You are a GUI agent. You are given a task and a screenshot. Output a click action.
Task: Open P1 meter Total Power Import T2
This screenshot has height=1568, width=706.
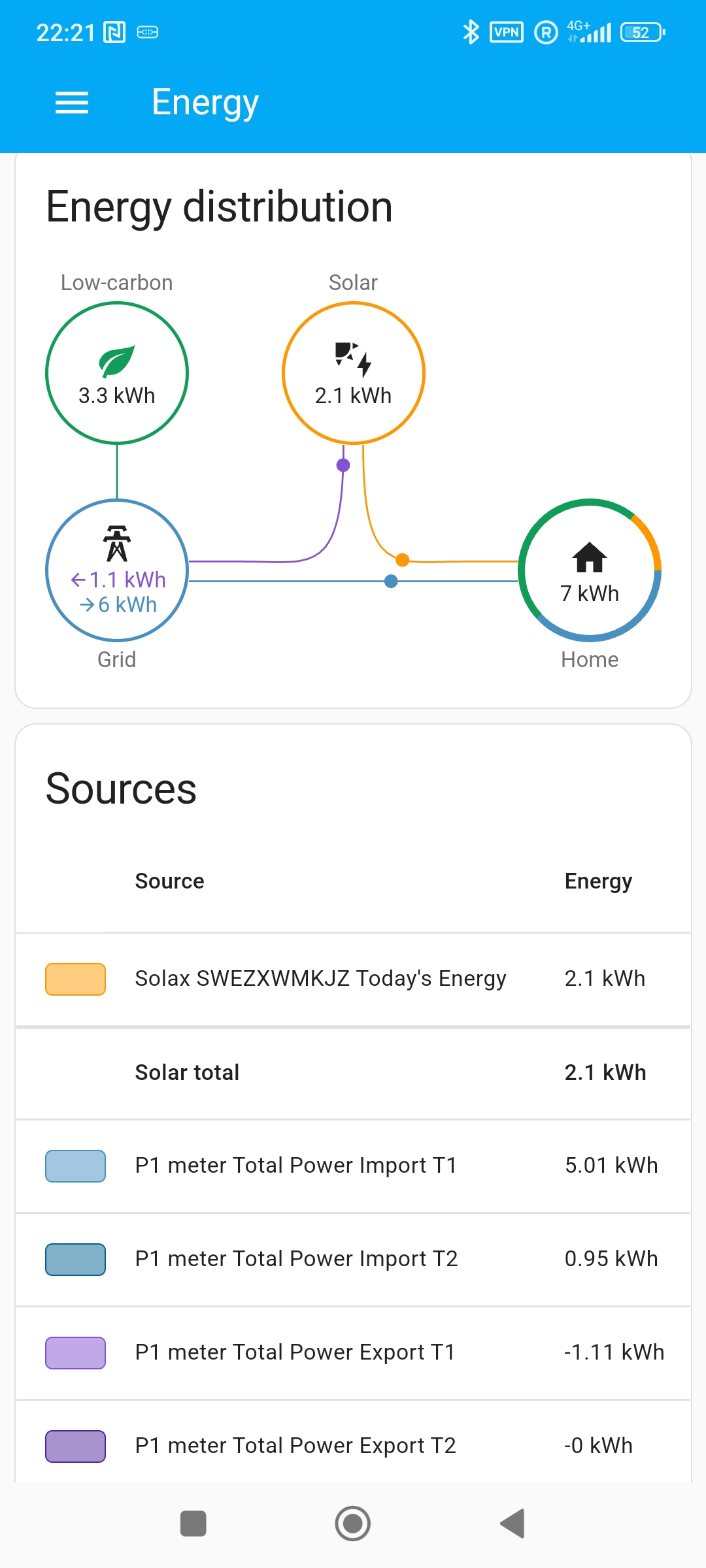353,1259
